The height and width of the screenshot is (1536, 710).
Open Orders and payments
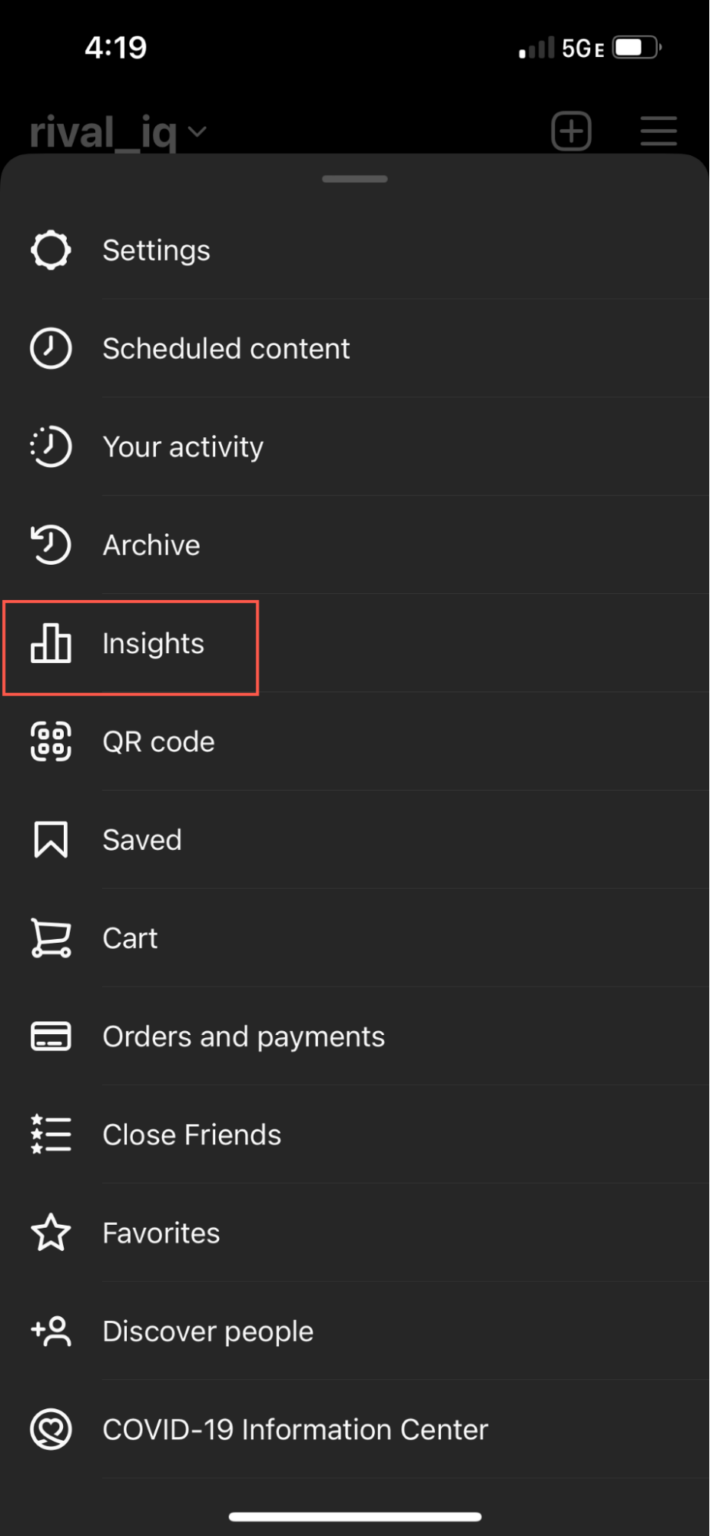[243, 1036]
